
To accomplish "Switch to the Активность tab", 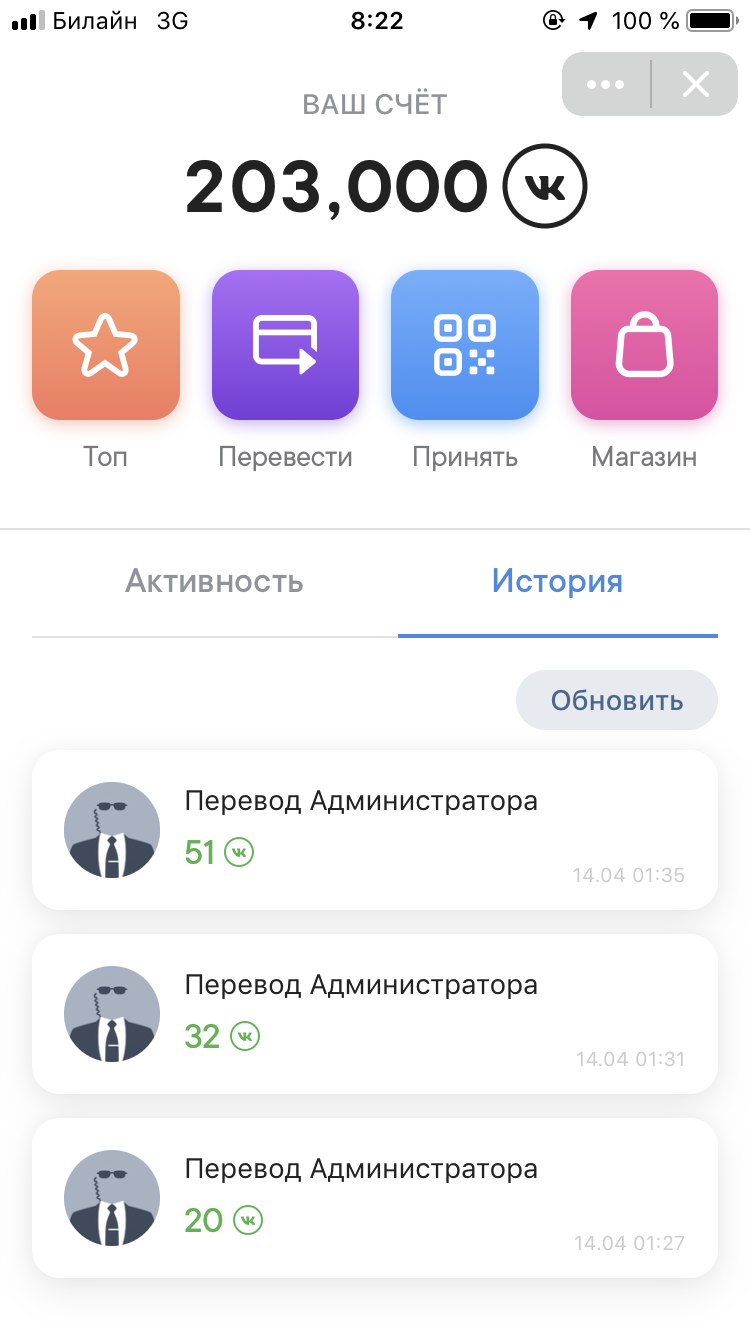I will click(x=214, y=581).
